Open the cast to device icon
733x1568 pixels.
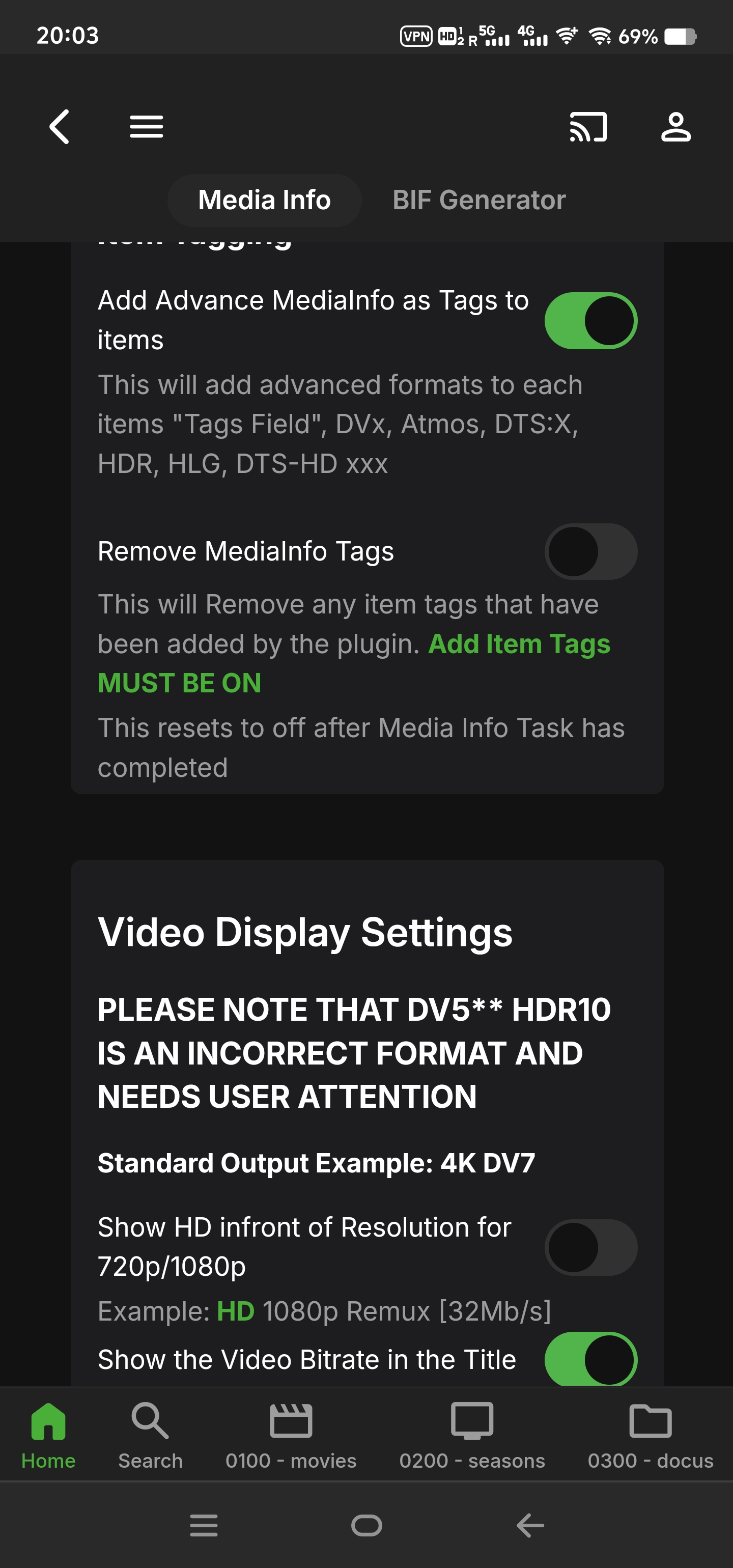tap(587, 127)
